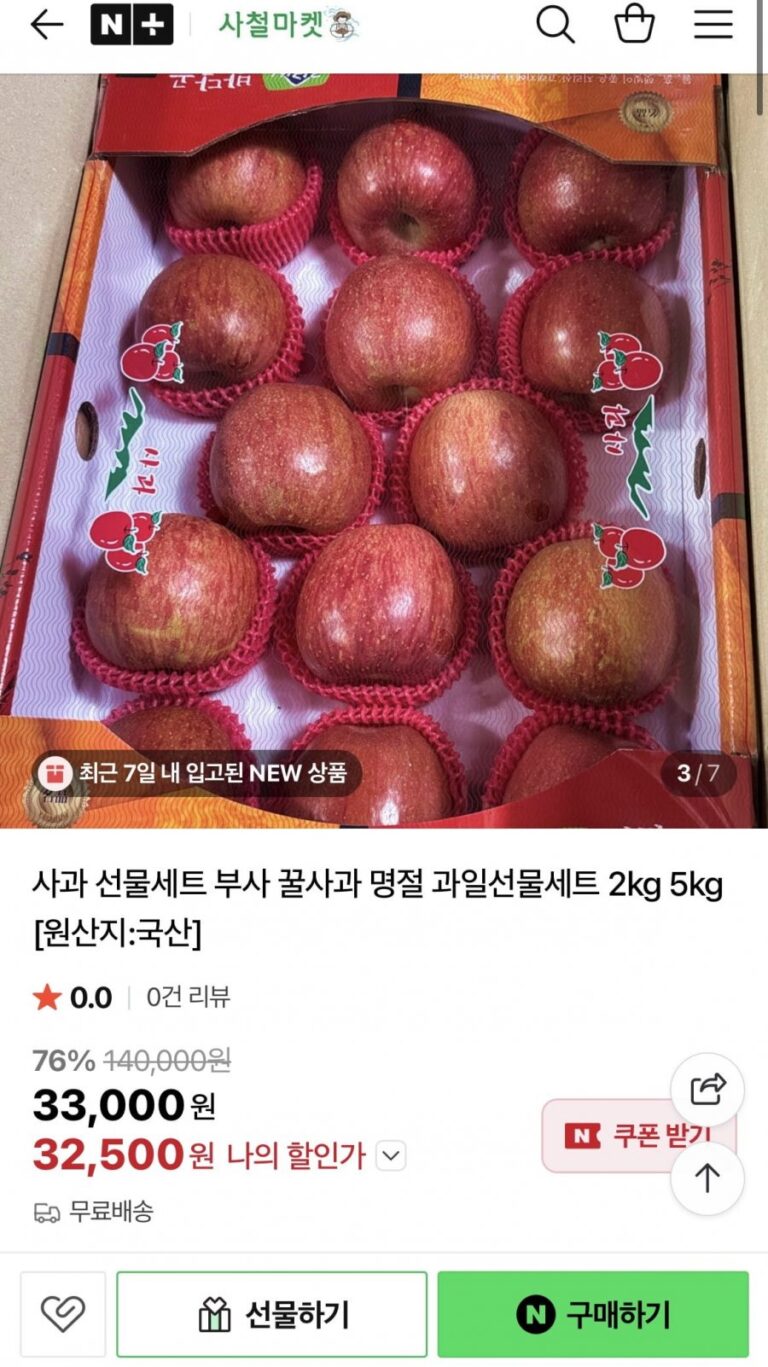Visit the 사철마켓 store page
Image resolution: width=768 pixels, height=1367 pixels.
click(x=289, y=25)
